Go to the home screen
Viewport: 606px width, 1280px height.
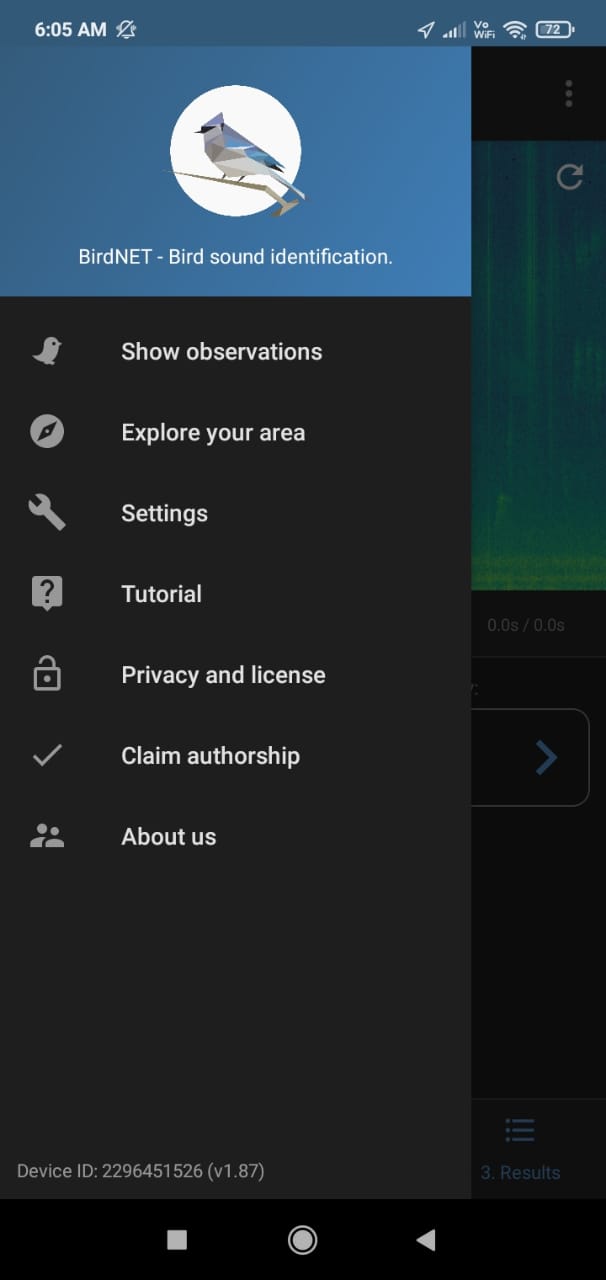302,1240
